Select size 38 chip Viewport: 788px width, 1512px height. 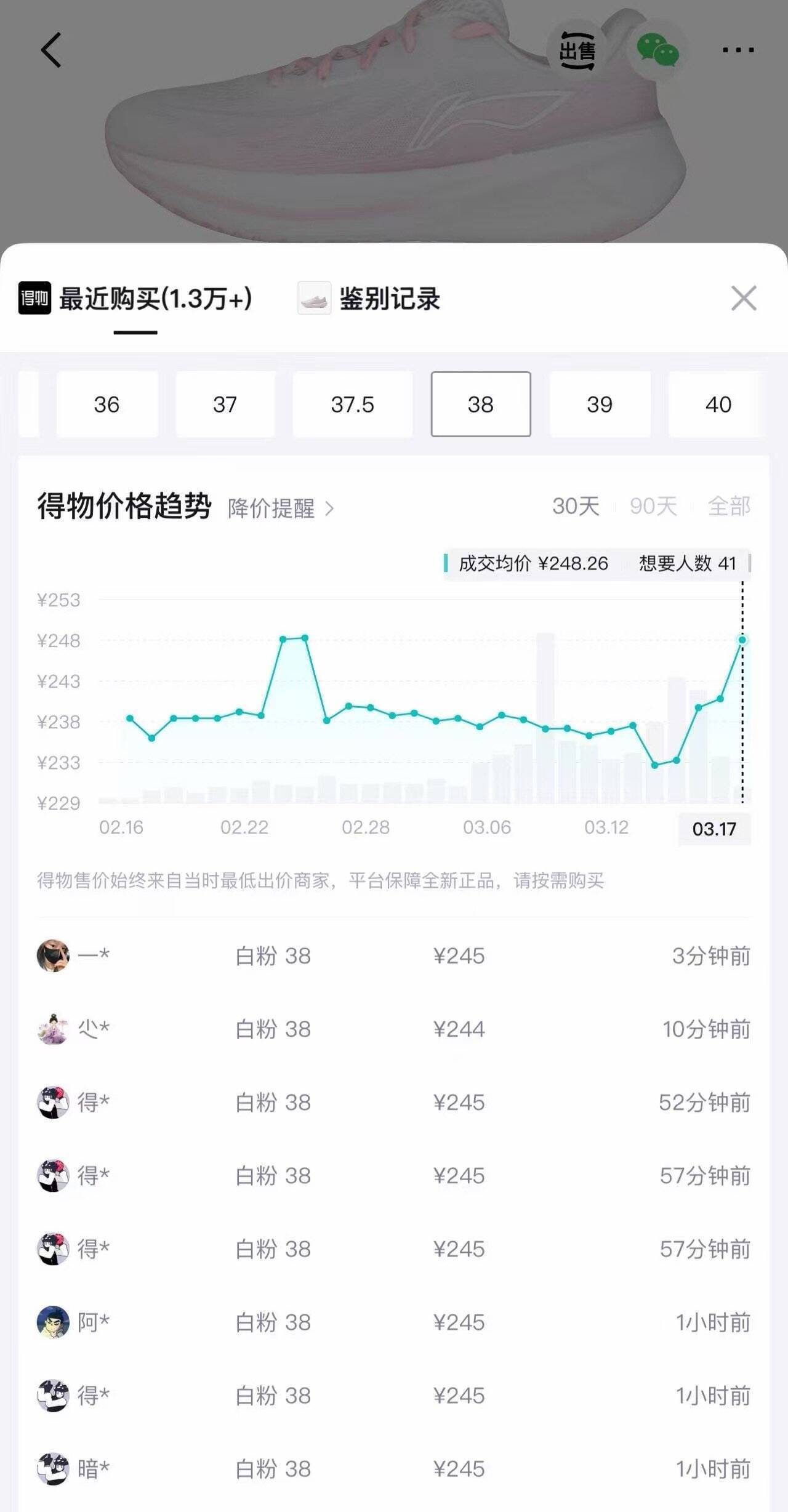coord(480,404)
